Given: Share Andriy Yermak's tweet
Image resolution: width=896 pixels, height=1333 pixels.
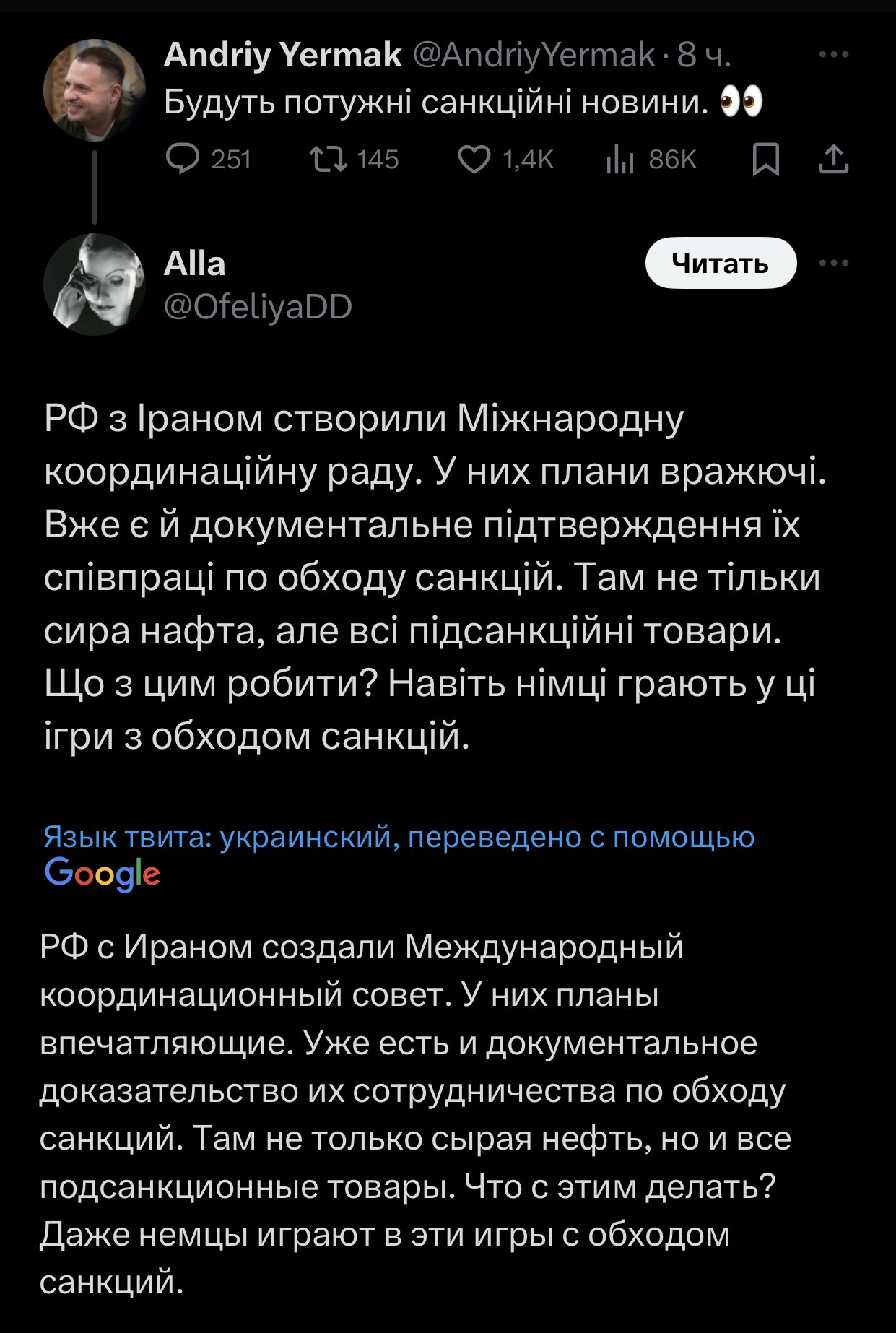Looking at the screenshot, I should [x=834, y=159].
